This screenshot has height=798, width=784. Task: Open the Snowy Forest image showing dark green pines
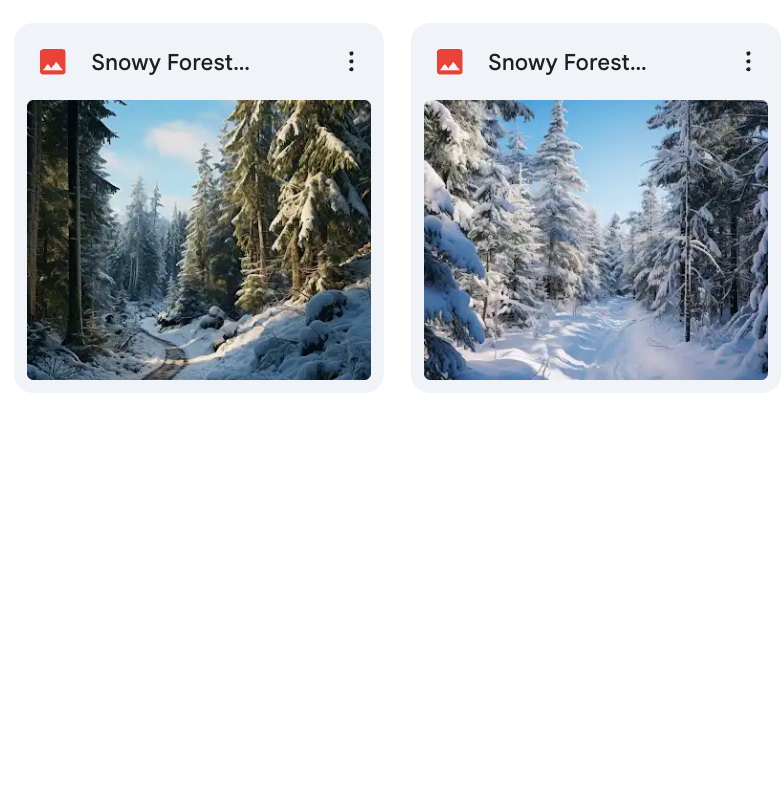click(x=199, y=240)
